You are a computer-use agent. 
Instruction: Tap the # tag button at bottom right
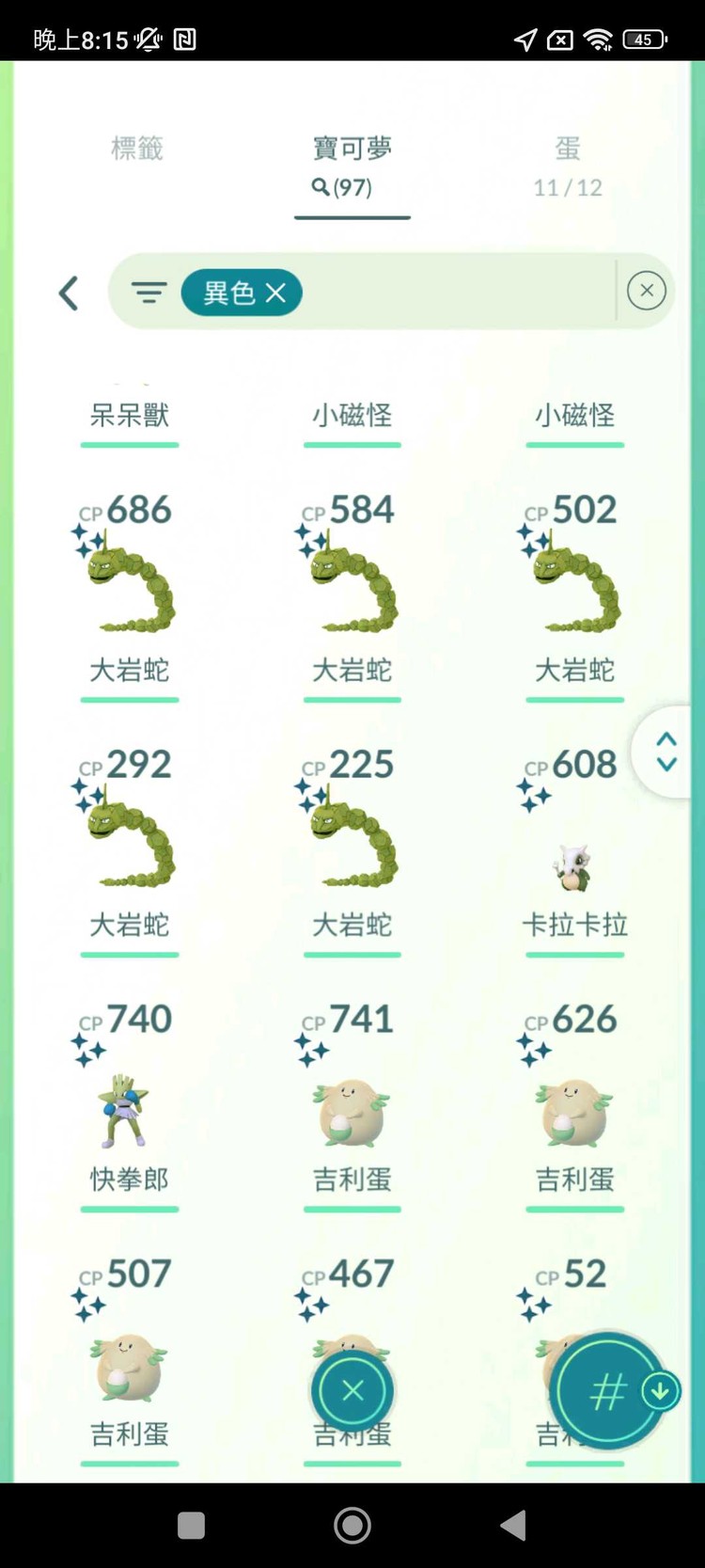point(606,1392)
